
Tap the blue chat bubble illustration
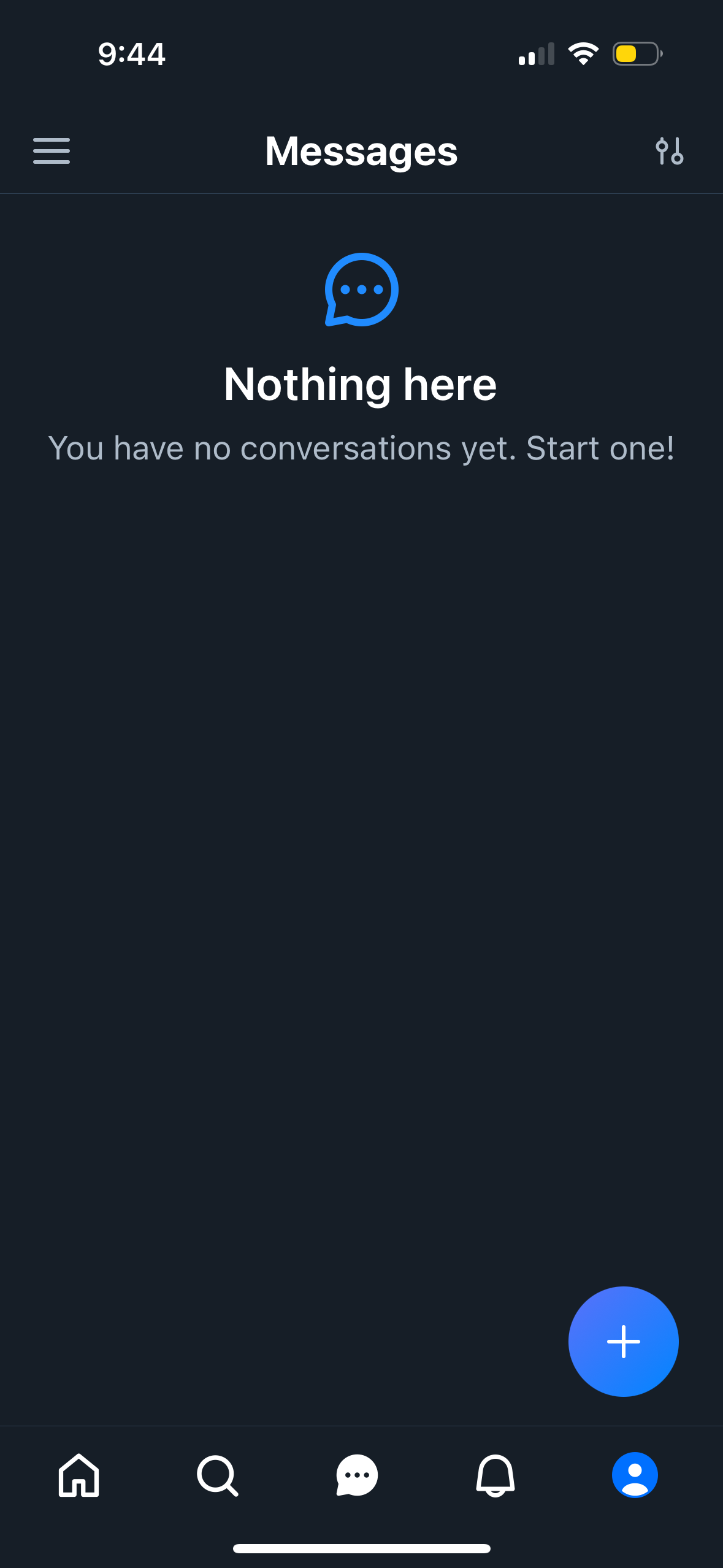tap(361, 290)
